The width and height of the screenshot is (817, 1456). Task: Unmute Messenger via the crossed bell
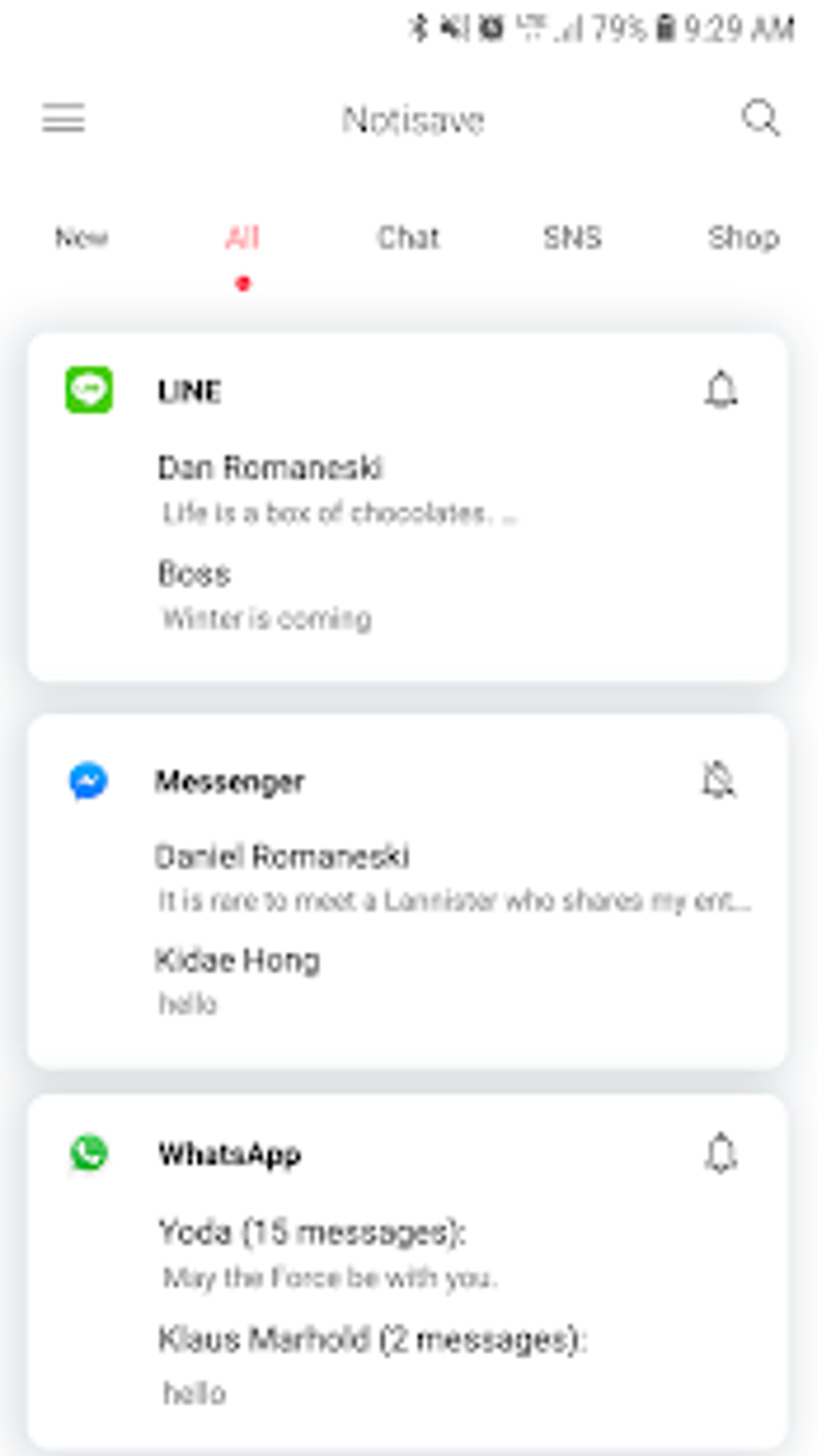tap(718, 780)
